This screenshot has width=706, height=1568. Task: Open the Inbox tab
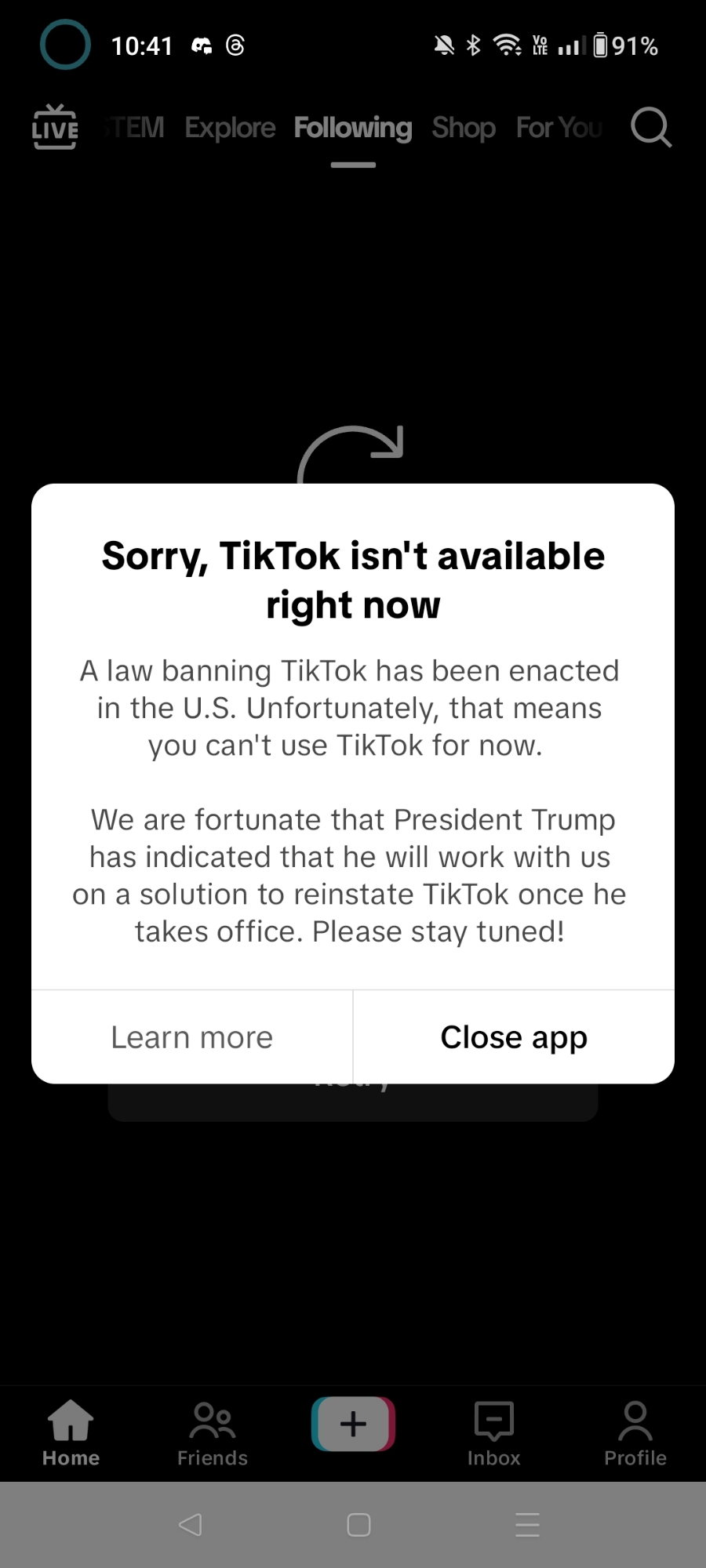pyautogui.click(x=493, y=1433)
